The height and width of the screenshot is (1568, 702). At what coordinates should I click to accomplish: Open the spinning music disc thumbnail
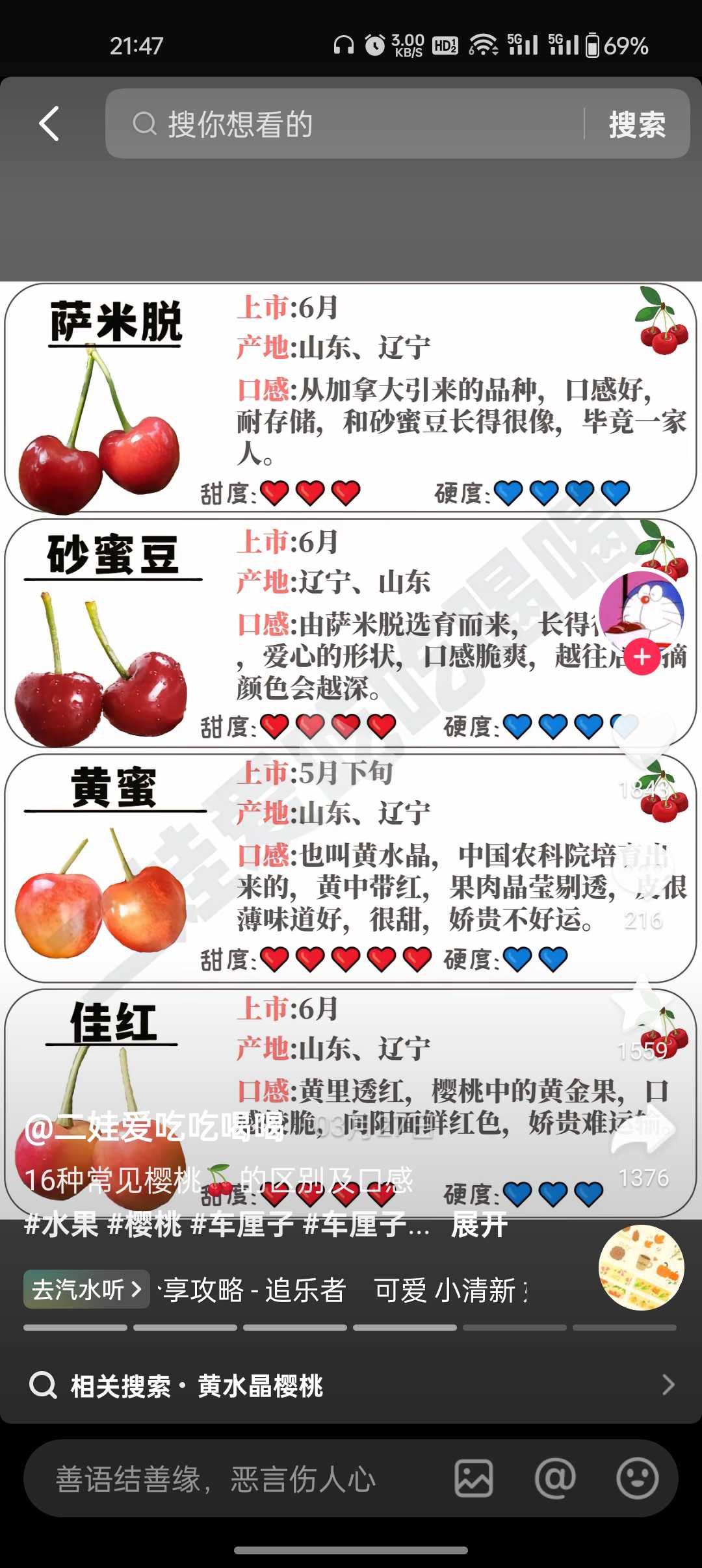tap(642, 1267)
